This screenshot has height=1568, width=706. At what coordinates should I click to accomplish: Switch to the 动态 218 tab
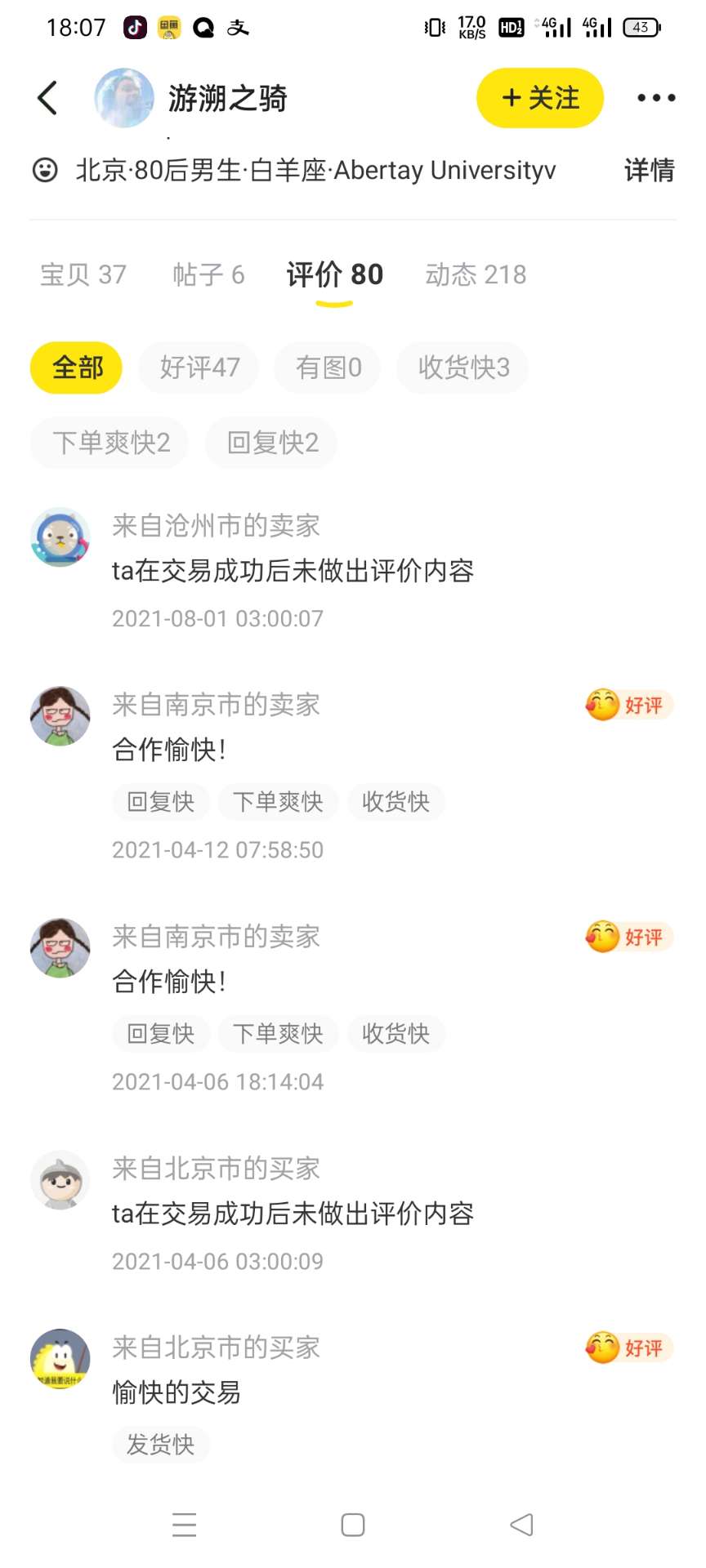pos(476,274)
